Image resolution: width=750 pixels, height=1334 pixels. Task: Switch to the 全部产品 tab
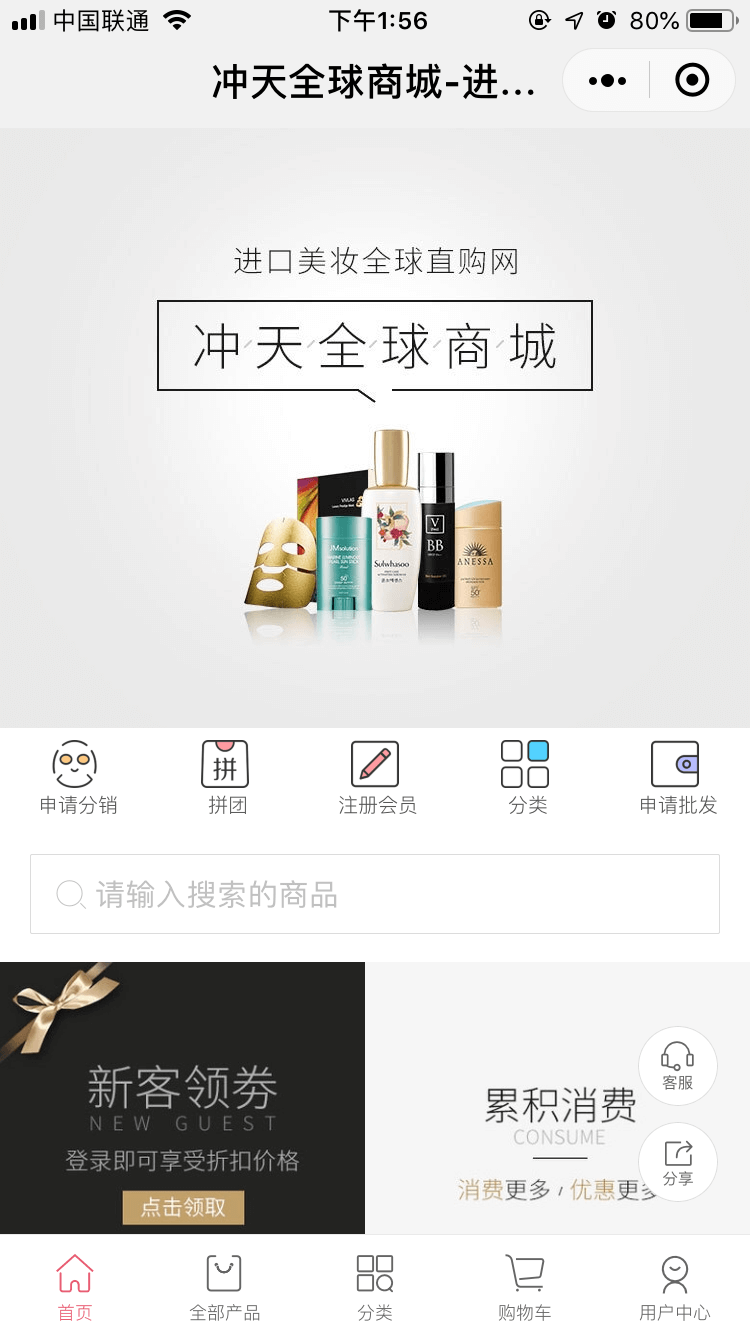point(224,1286)
